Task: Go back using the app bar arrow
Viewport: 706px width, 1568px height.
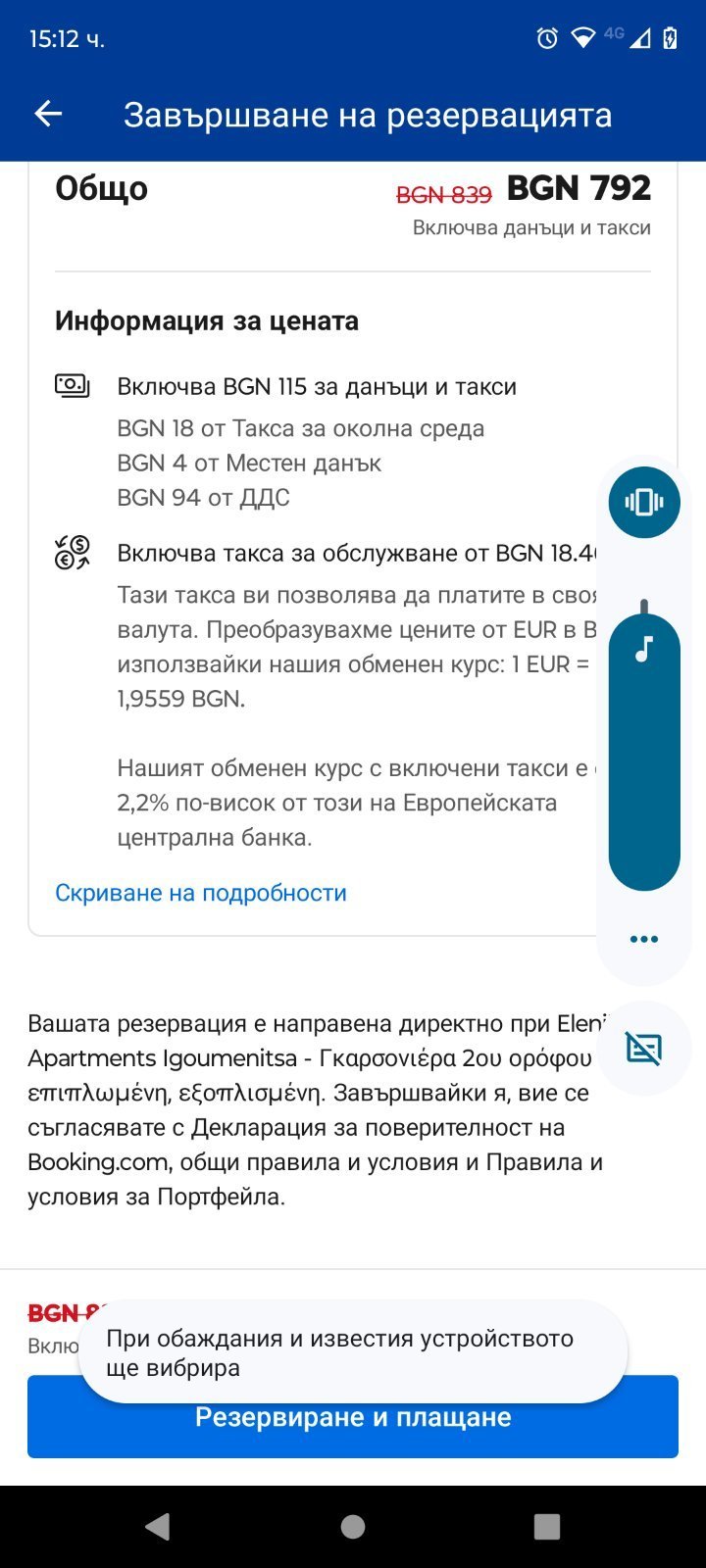Action: [48, 115]
